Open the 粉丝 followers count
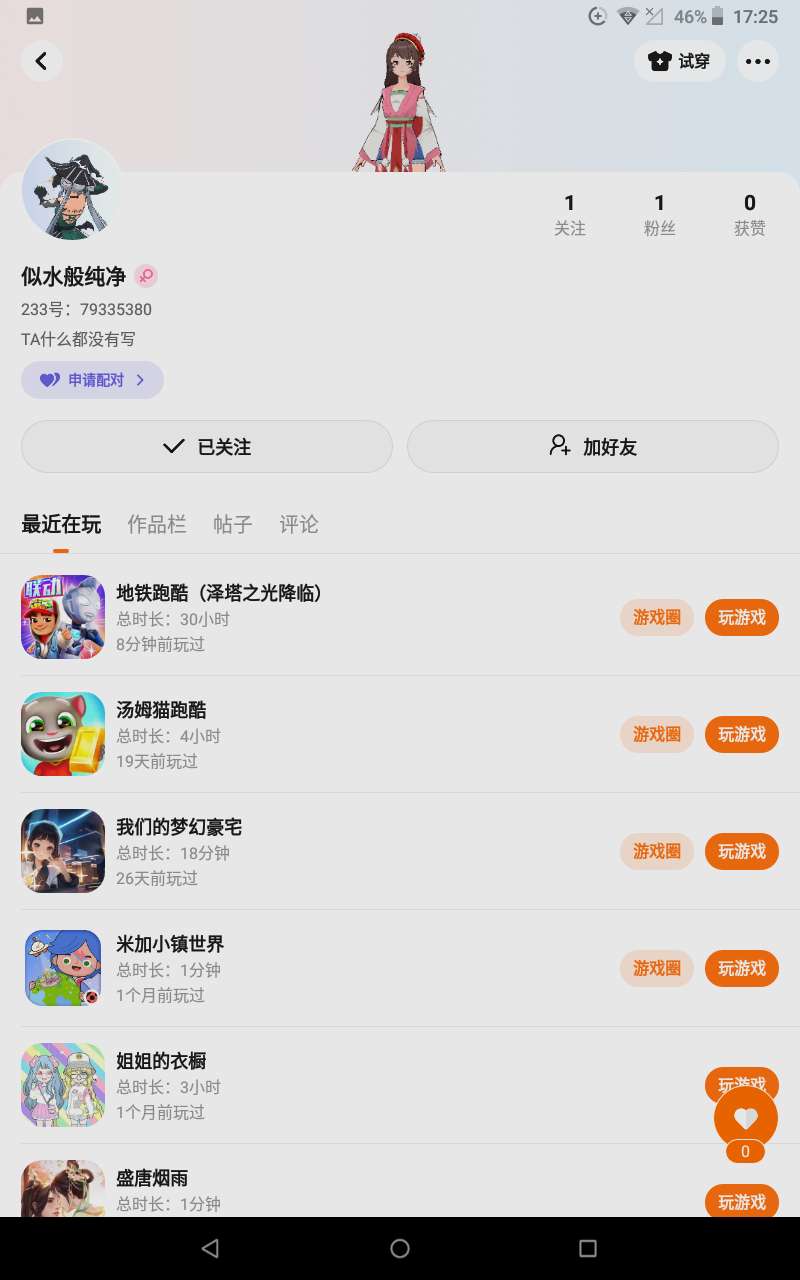 660,215
